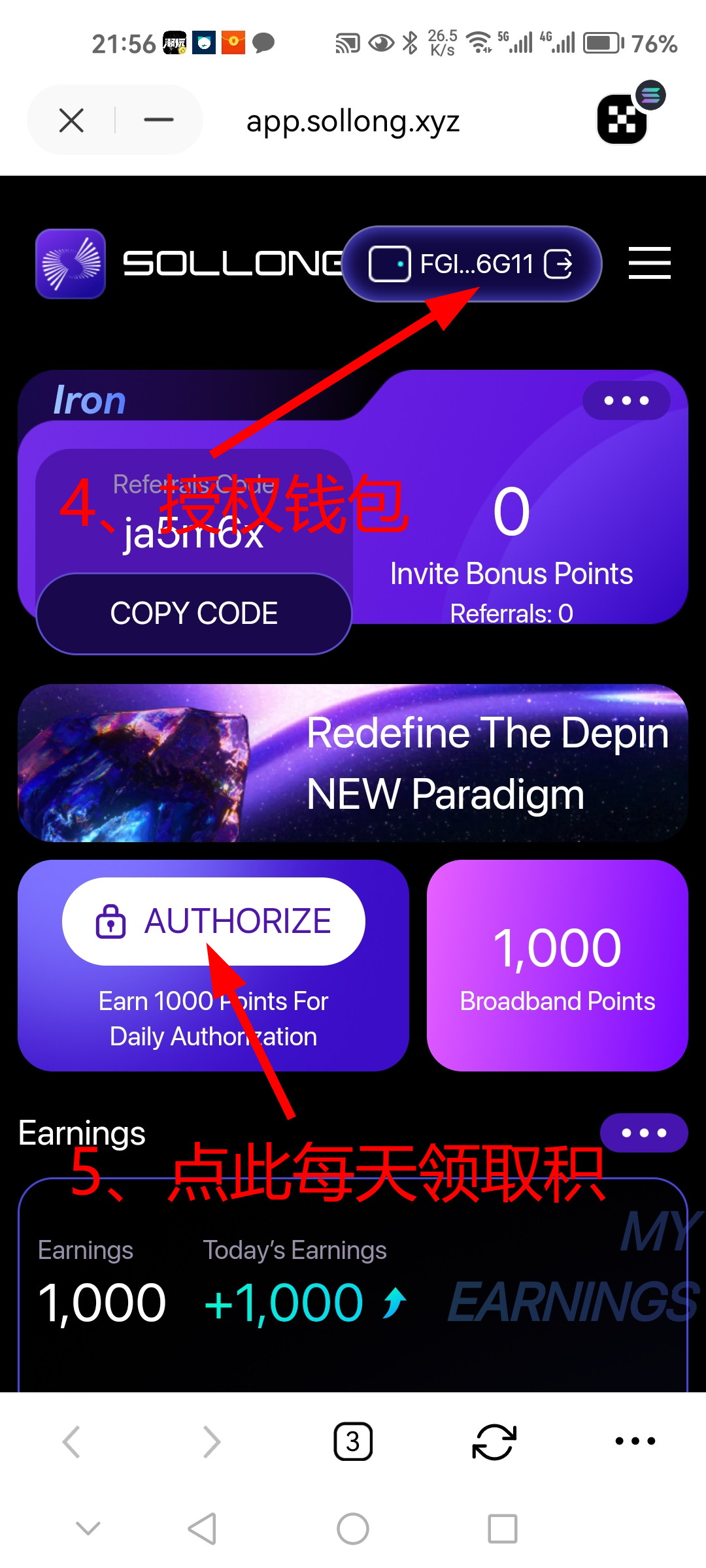The height and width of the screenshot is (1568, 706).
Task: Open the recent apps overview
Action: click(x=503, y=1529)
